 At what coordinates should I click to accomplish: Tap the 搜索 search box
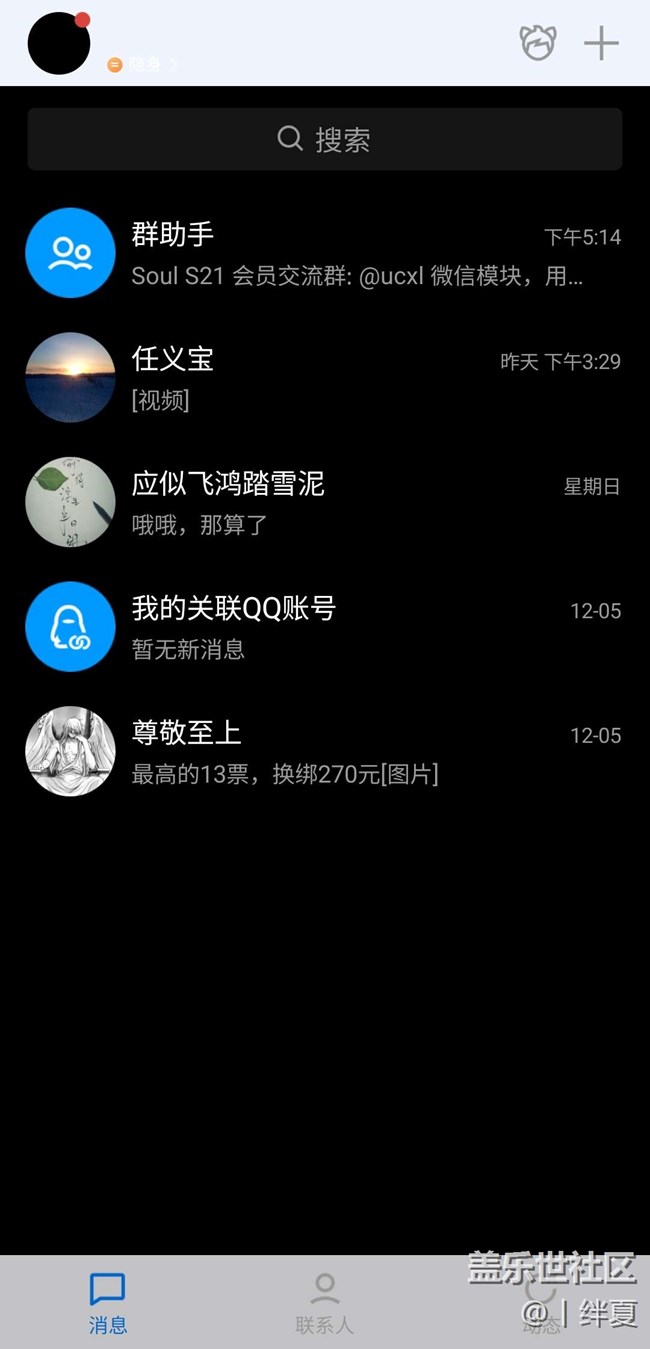324,139
